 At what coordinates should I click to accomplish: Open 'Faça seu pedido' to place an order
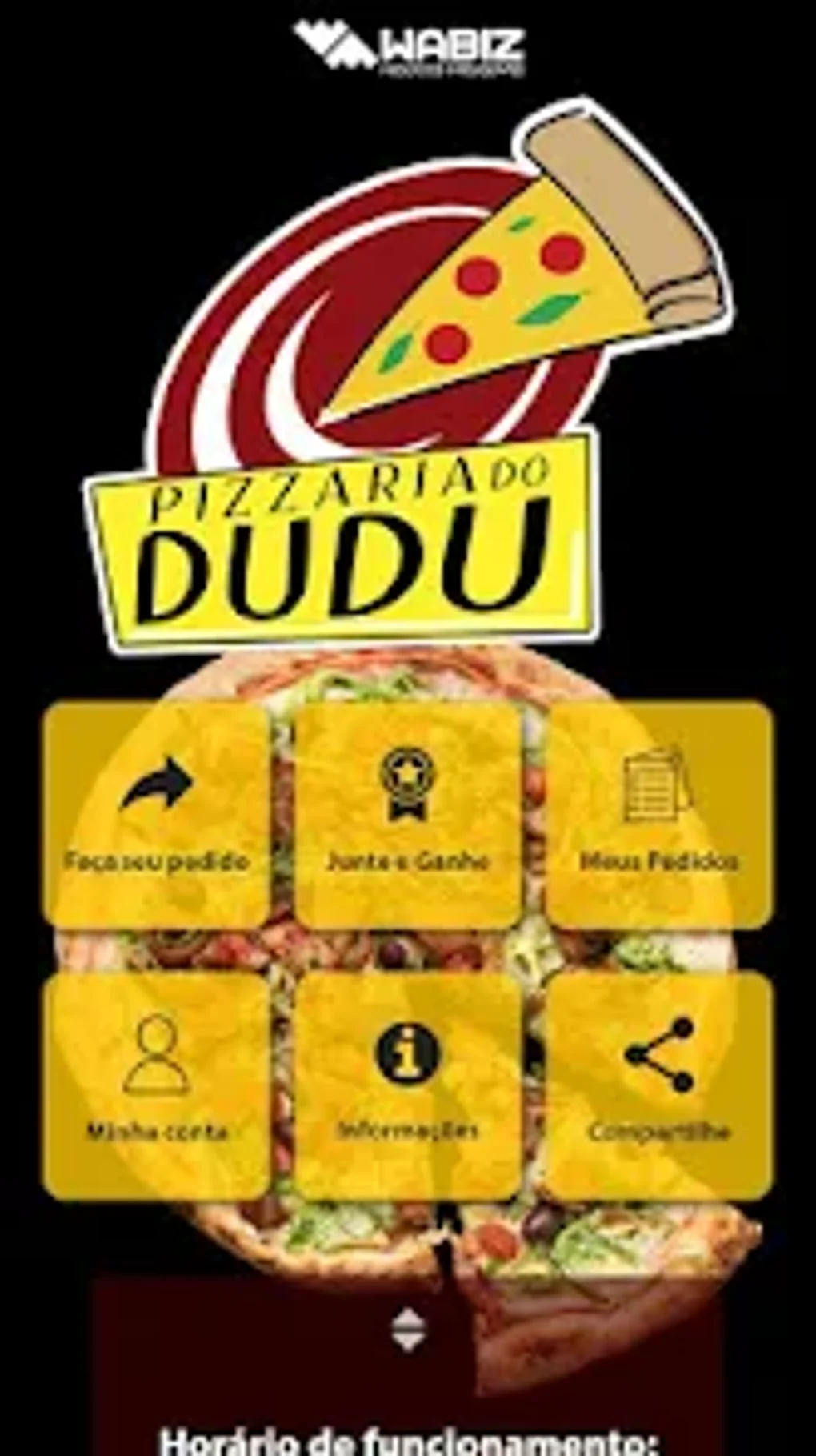coord(157,814)
